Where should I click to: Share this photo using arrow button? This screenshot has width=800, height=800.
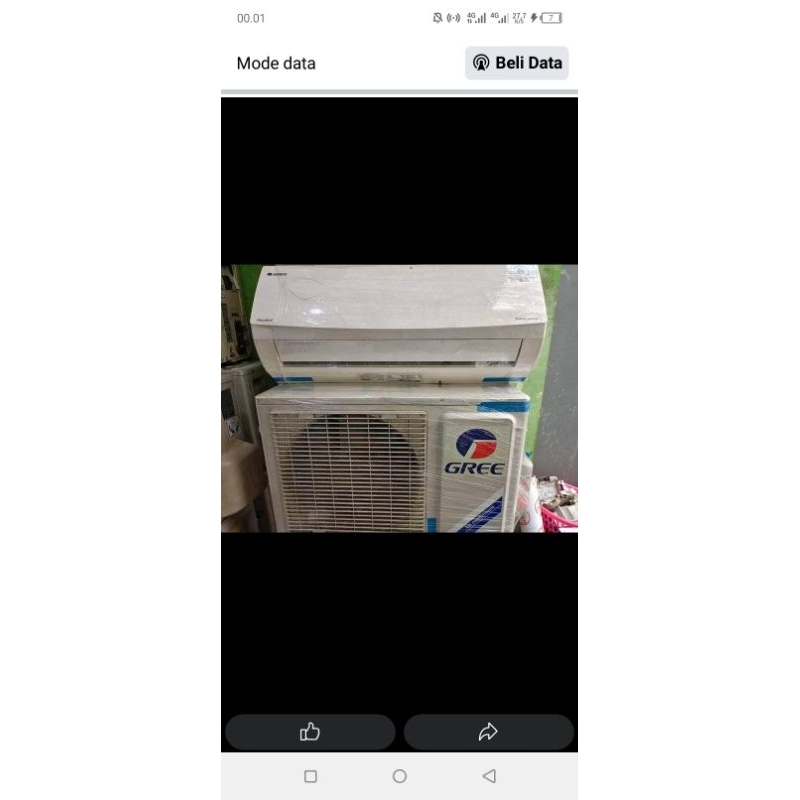coord(488,732)
